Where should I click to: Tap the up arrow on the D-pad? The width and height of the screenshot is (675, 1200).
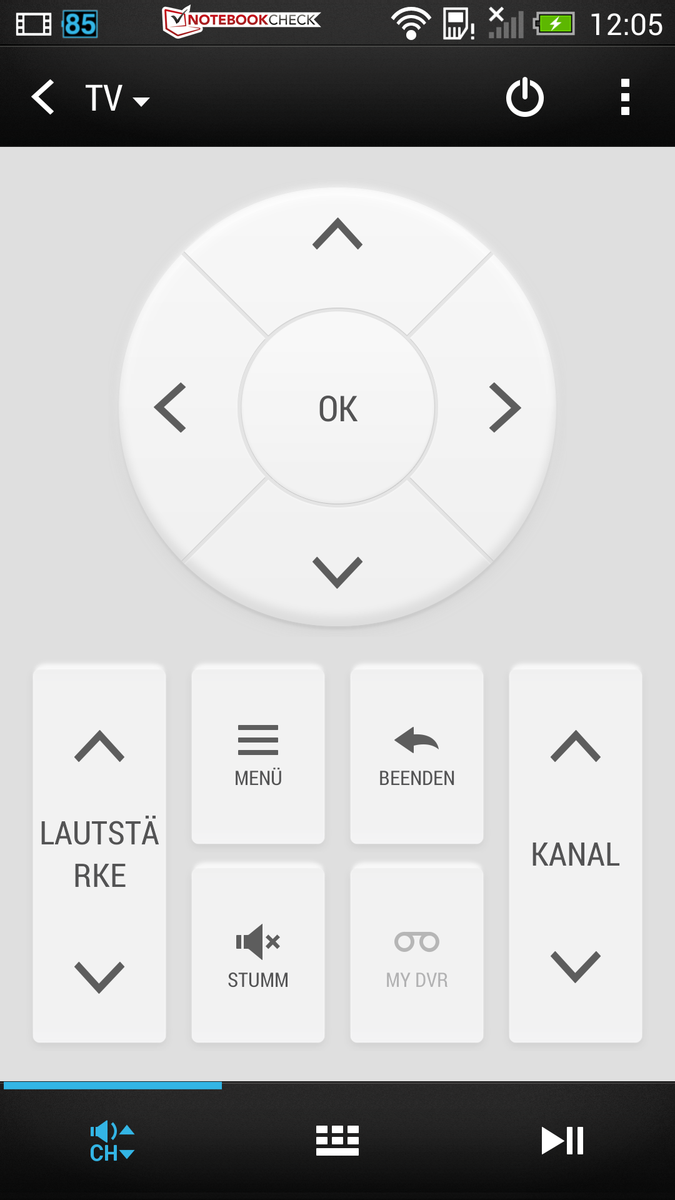tap(337, 234)
